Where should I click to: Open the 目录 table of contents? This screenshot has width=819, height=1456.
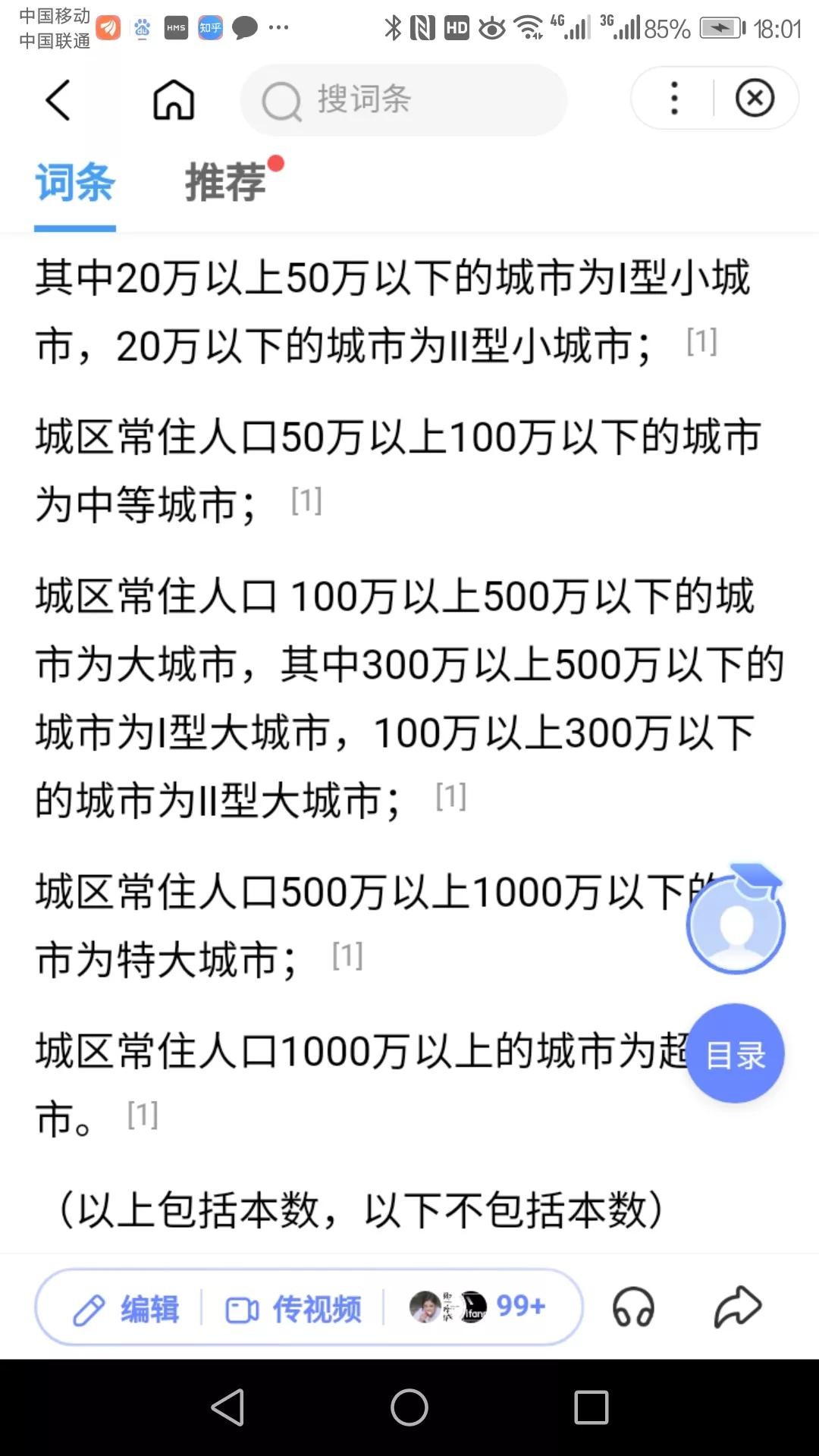735,1054
